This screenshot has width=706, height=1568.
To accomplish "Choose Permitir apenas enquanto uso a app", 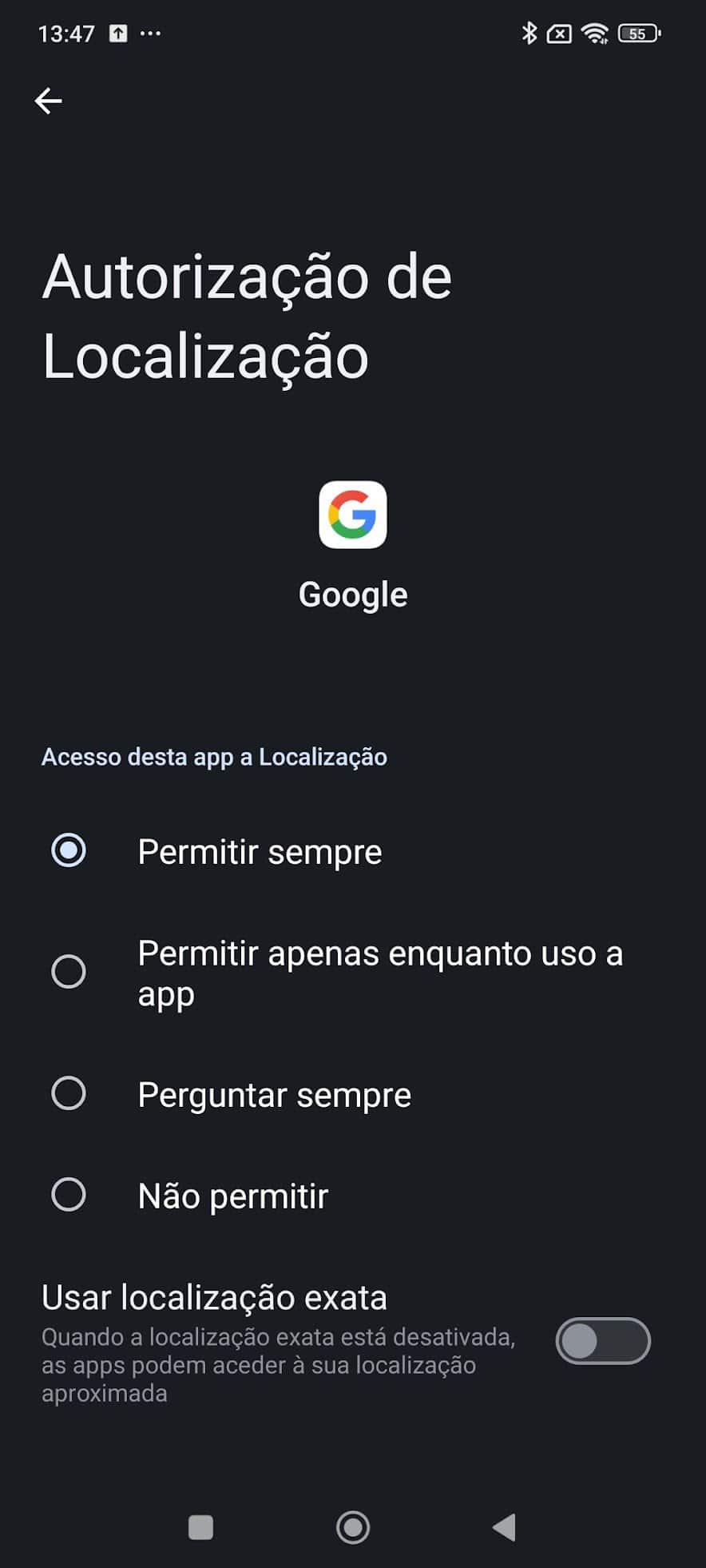I will [69, 972].
